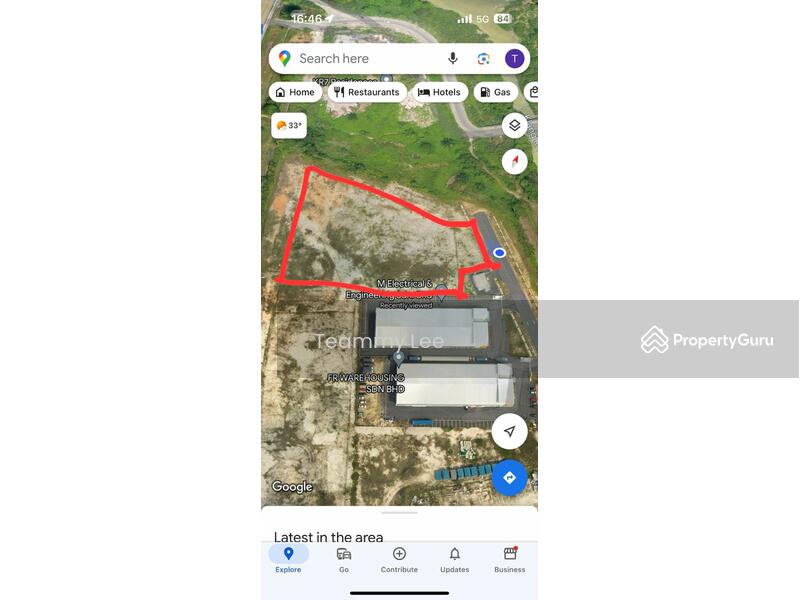Switch to the Go tab

(344, 559)
